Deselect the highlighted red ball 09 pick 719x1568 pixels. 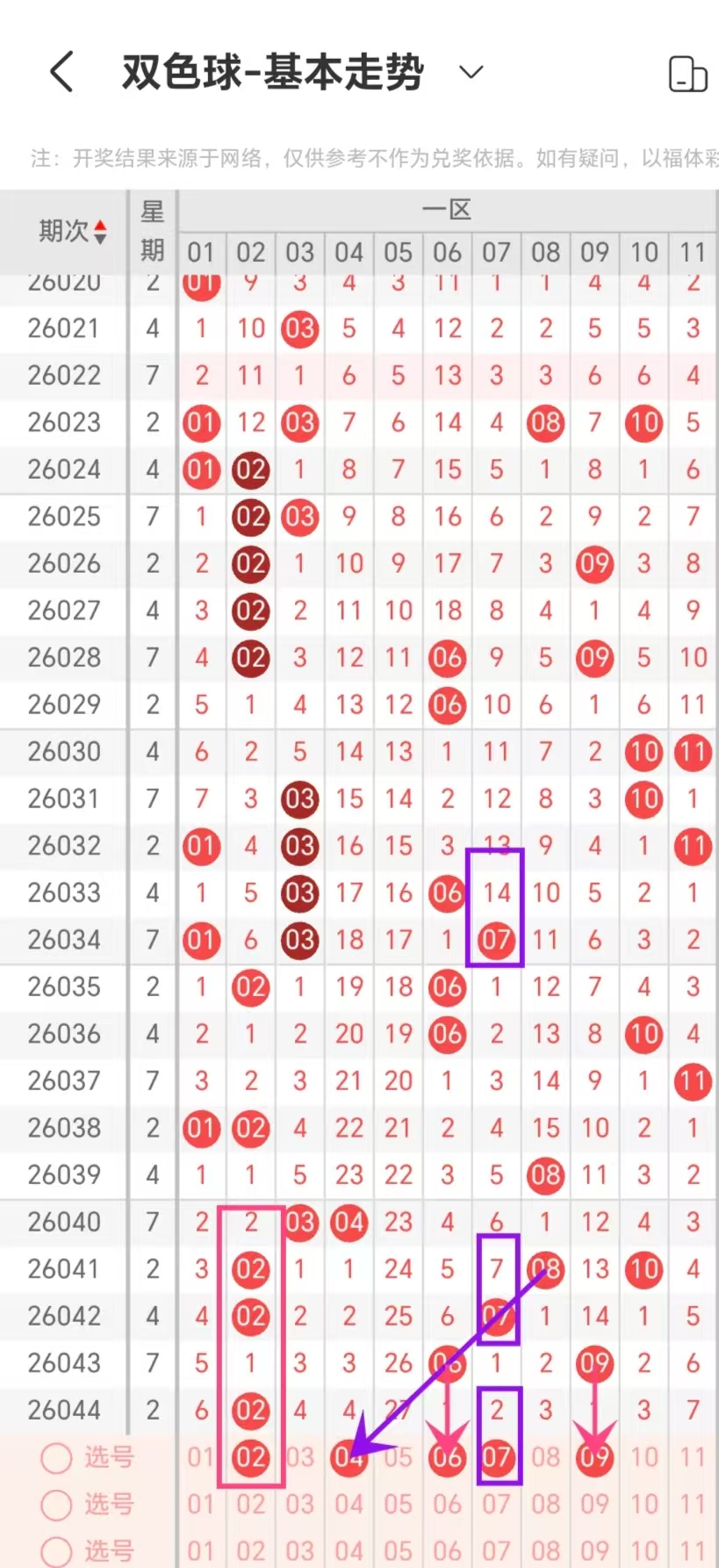[594, 1457]
